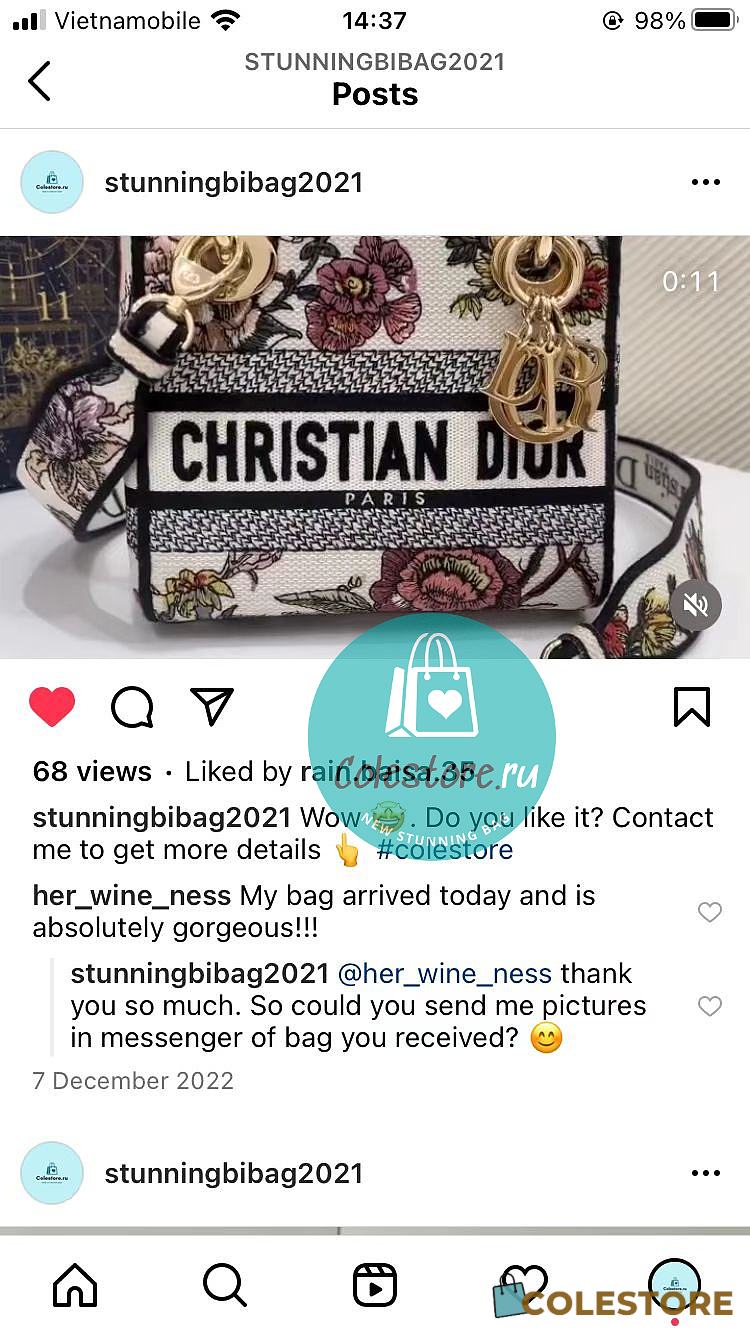Share the post with the paper plane icon
The image size is (750, 1334).
point(212,706)
